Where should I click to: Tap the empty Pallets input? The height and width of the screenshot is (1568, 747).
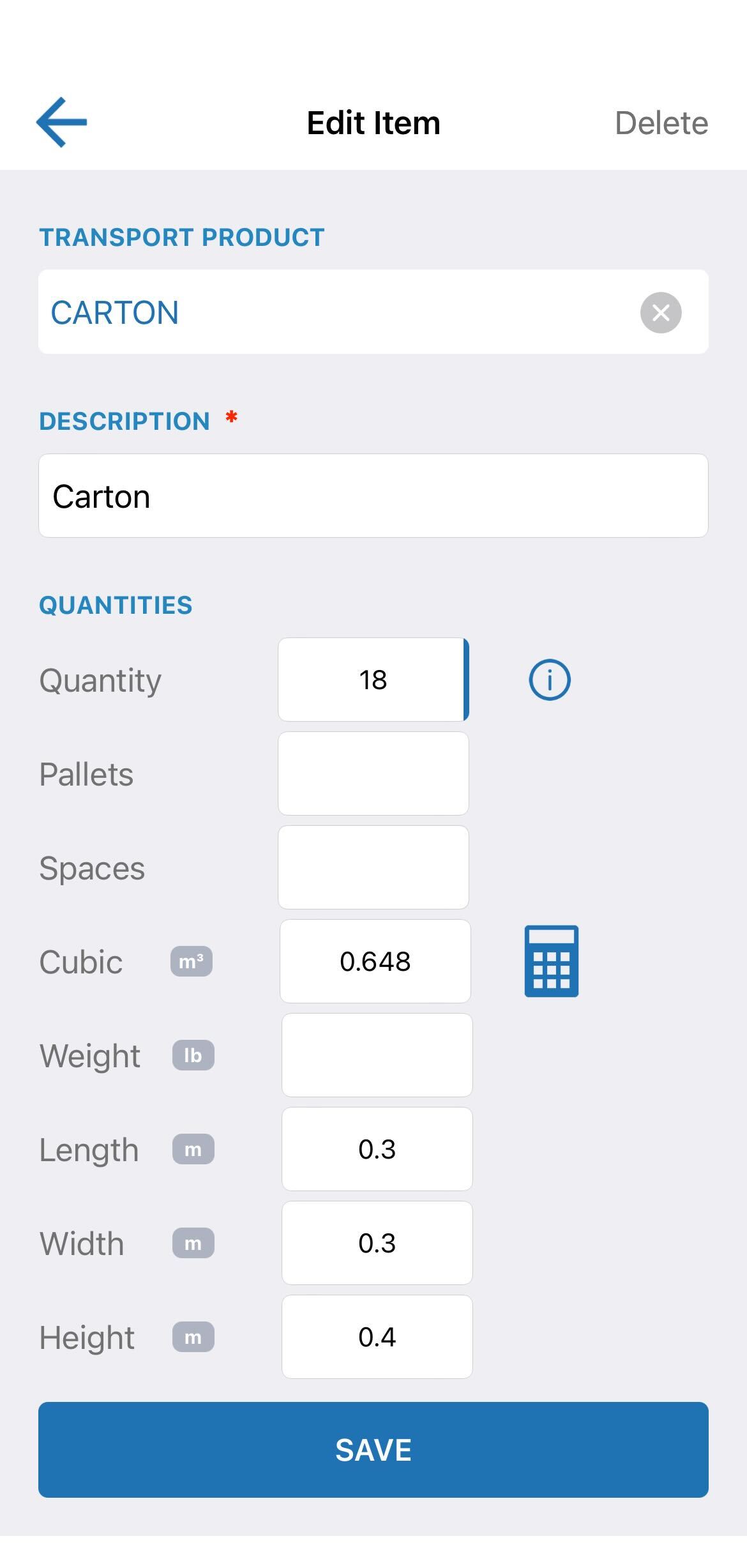point(373,773)
